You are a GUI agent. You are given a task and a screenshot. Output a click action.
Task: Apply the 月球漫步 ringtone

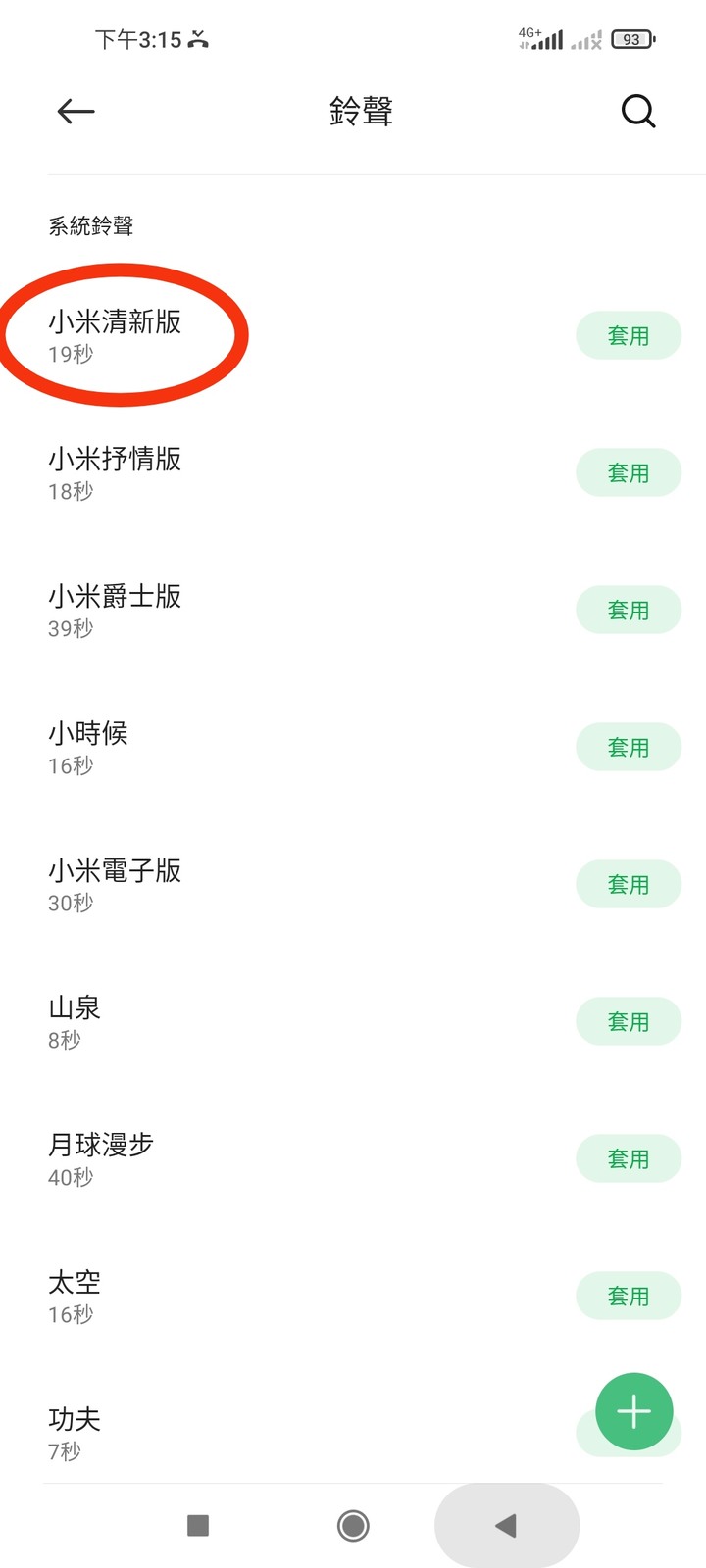628,1159
